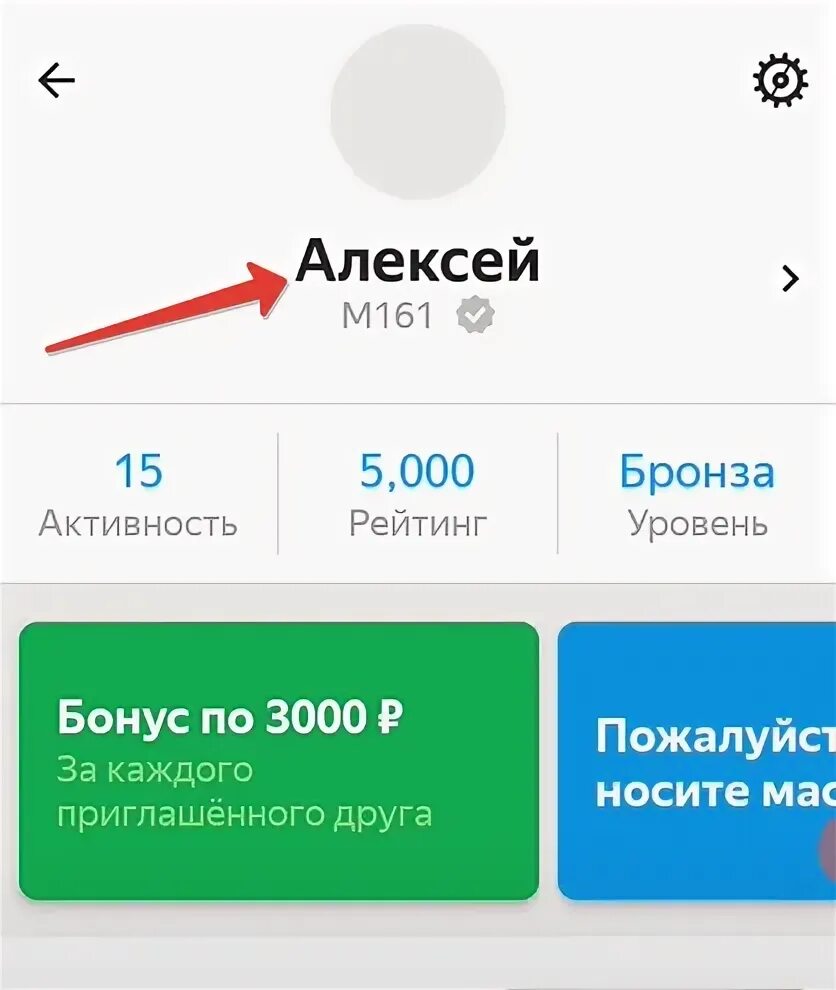Open the blue Пожалуйста носите маску card
836x990 pixels.
pyautogui.click(x=697, y=760)
